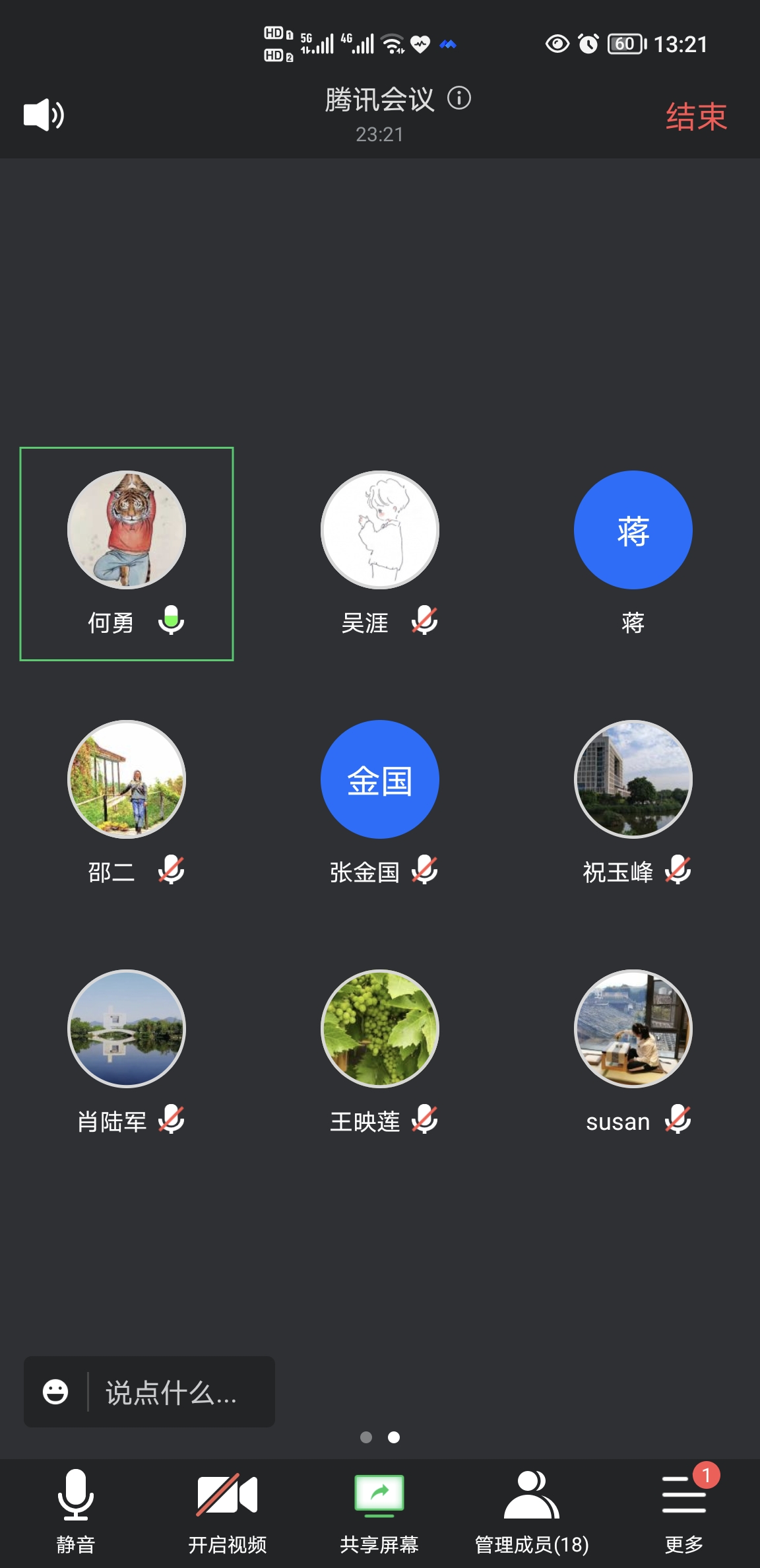Select participant tile 何勇
This screenshot has width=760, height=1568.
127,553
